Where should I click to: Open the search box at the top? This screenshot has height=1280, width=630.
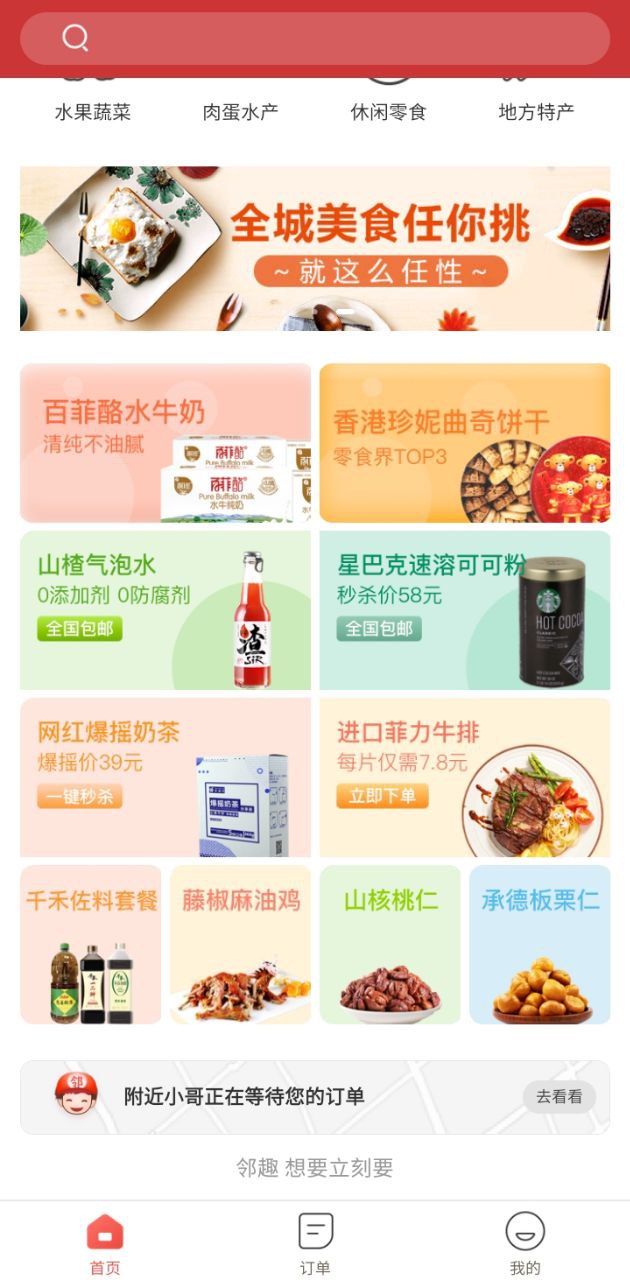tap(315, 39)
